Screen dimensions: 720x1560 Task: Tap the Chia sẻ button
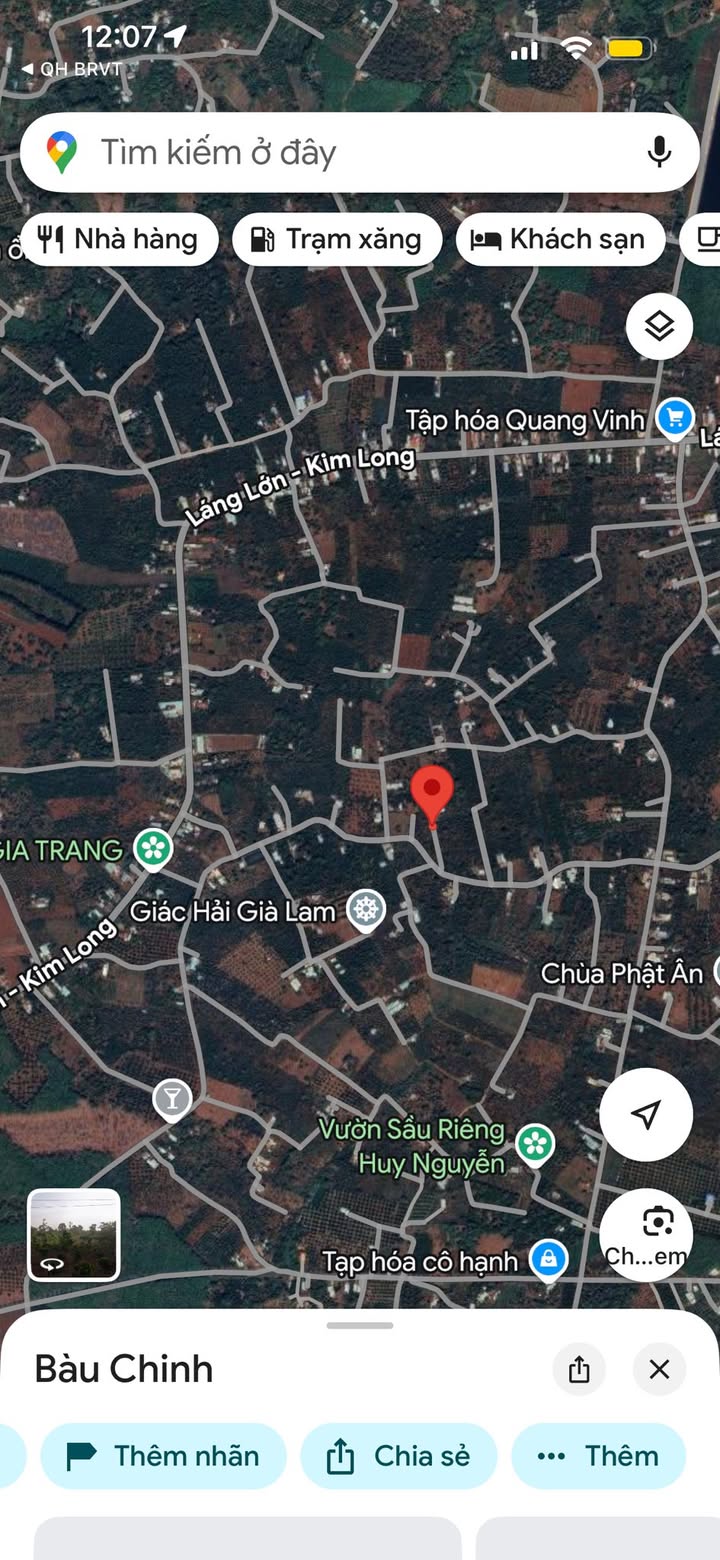[x=398, y=1456]
